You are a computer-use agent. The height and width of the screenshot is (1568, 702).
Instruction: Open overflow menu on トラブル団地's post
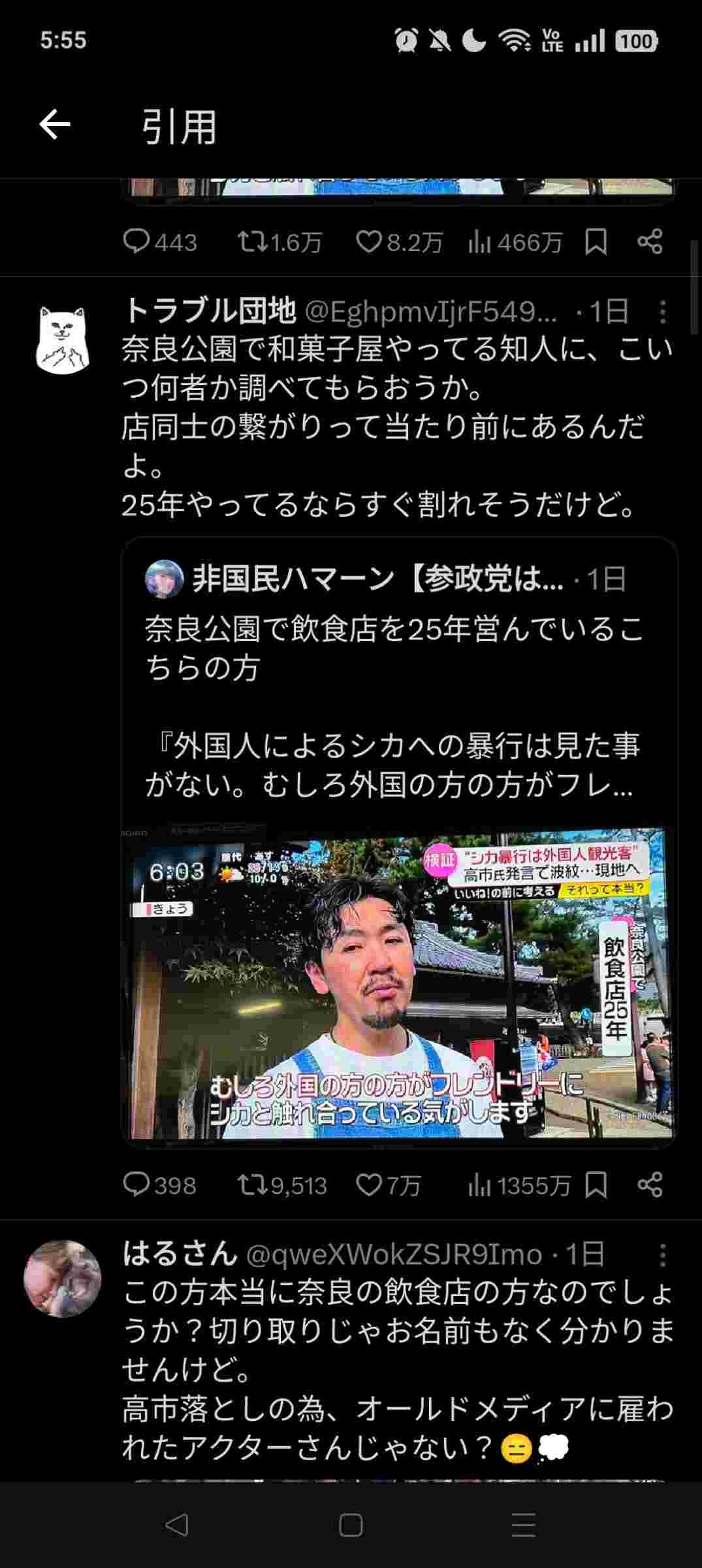[x=663, y=312]
